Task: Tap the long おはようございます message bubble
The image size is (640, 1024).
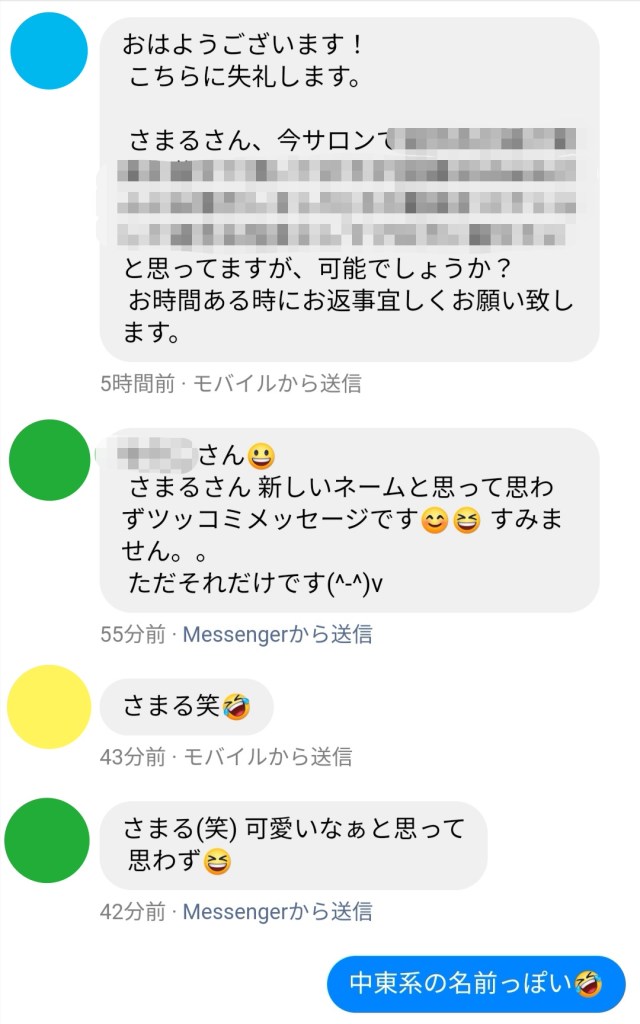Action: (x=349, y=189)
